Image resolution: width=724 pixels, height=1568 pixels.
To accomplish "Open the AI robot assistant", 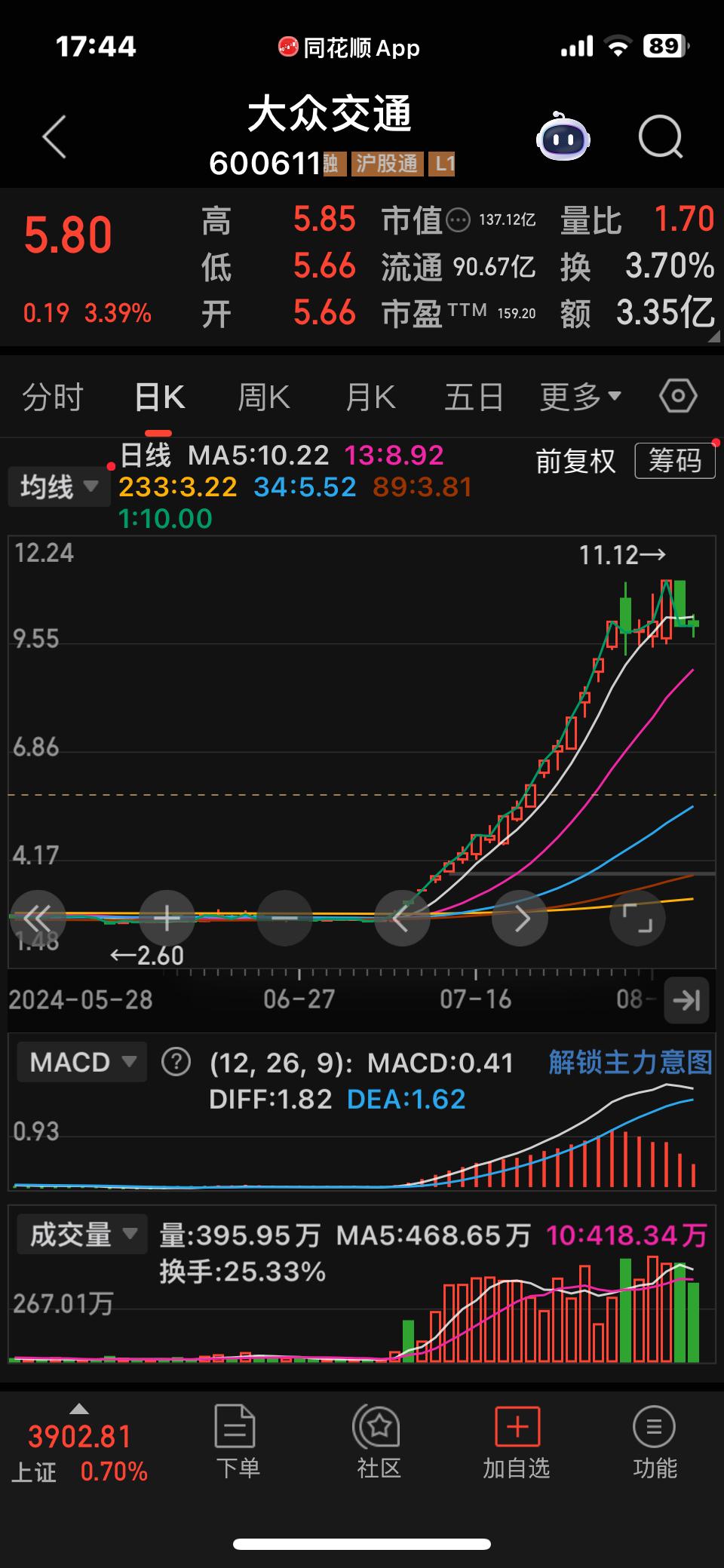I will click(x=563, y=137).
